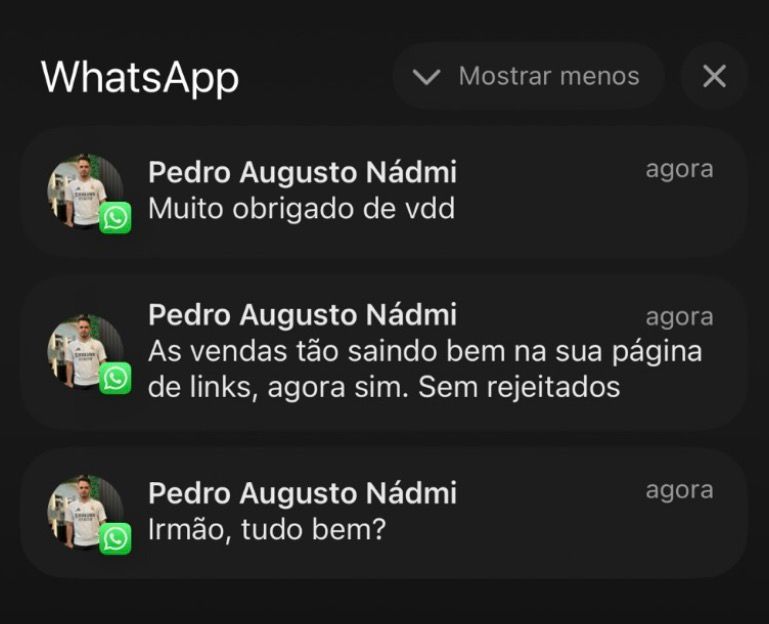Open the 'Muito obrigado de vdd' notification
Image resolution: width=769 pixels, height=624 pixels.
384,192
